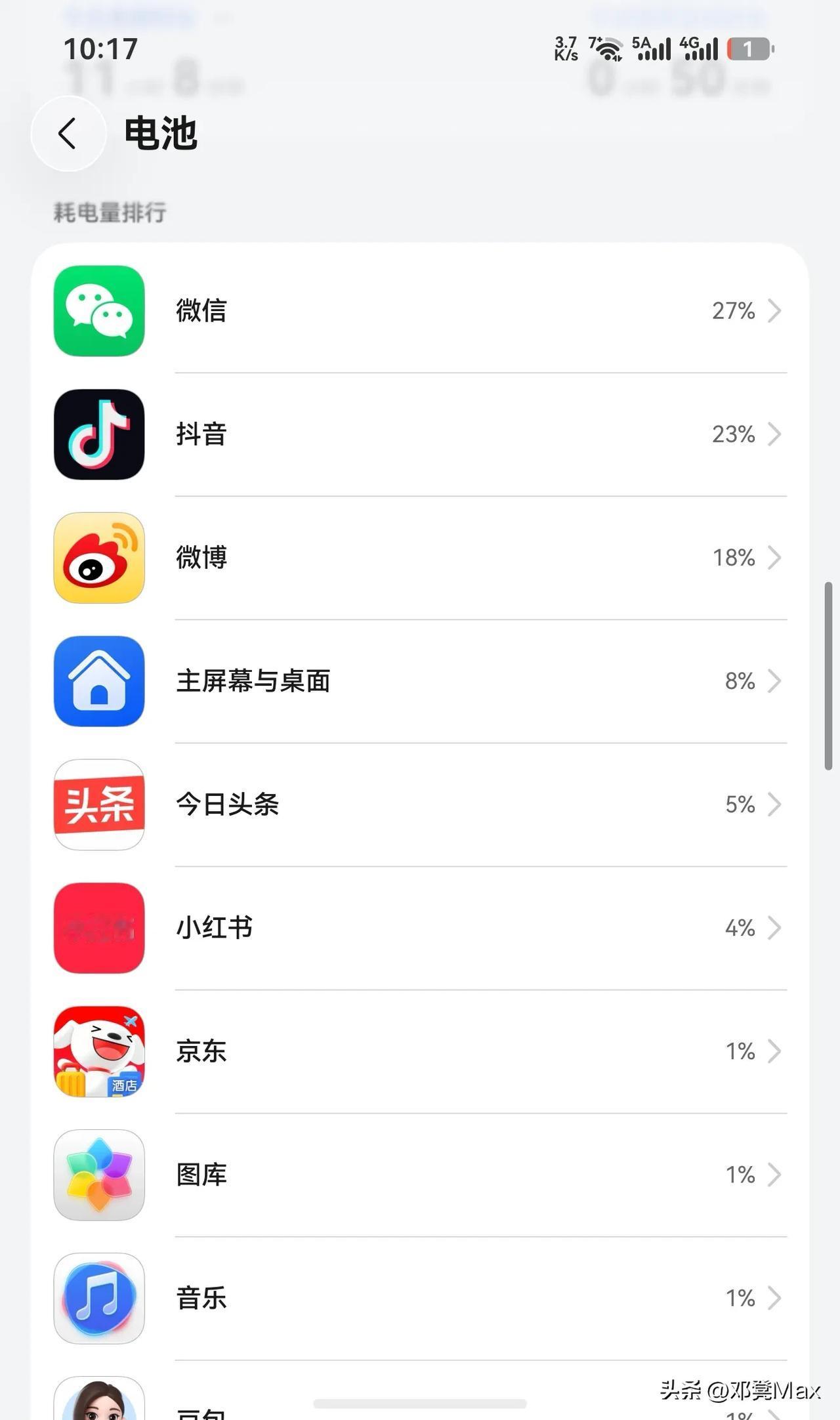Open 微信 battery usage details
840x1420 pixels.
point(420,311)
